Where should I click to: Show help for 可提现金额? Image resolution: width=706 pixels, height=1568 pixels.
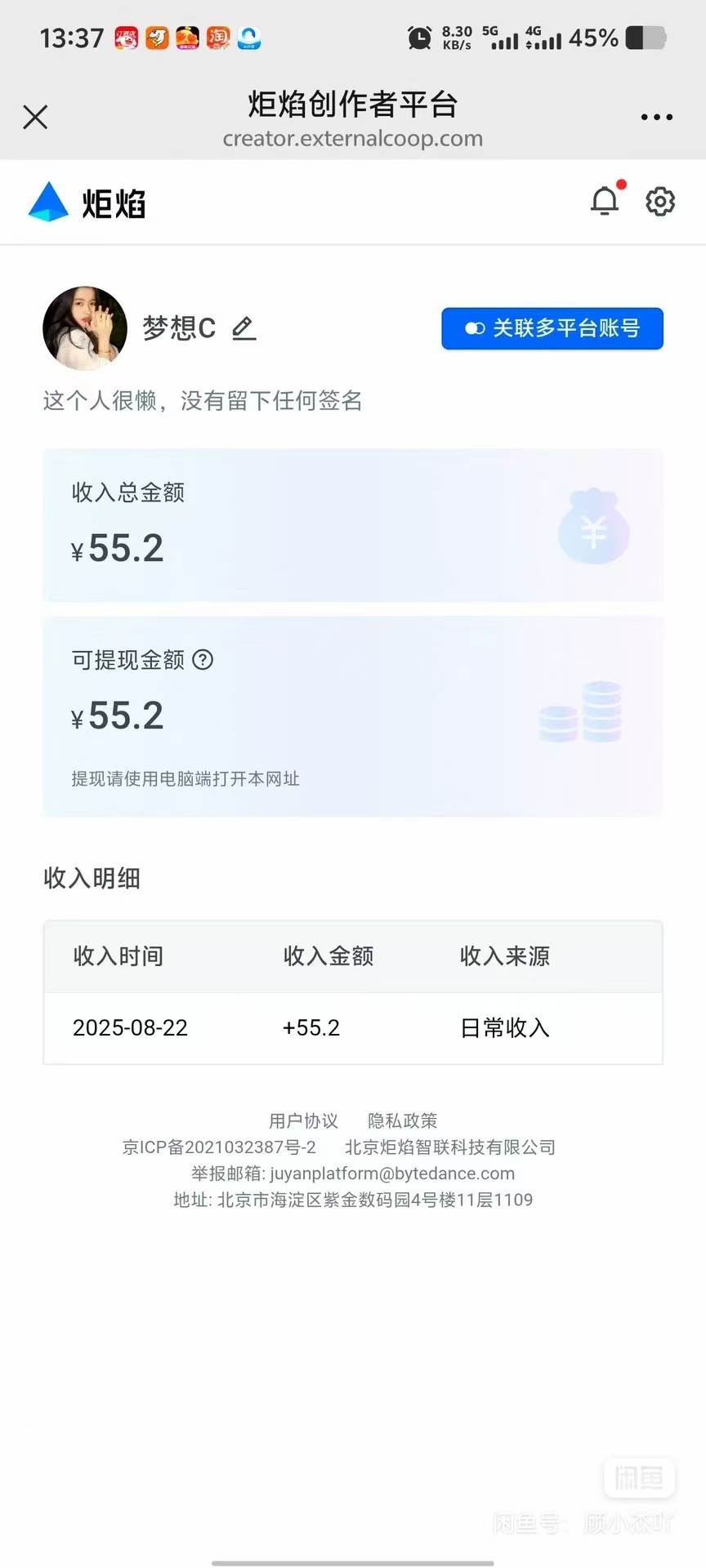pos(203,660)
